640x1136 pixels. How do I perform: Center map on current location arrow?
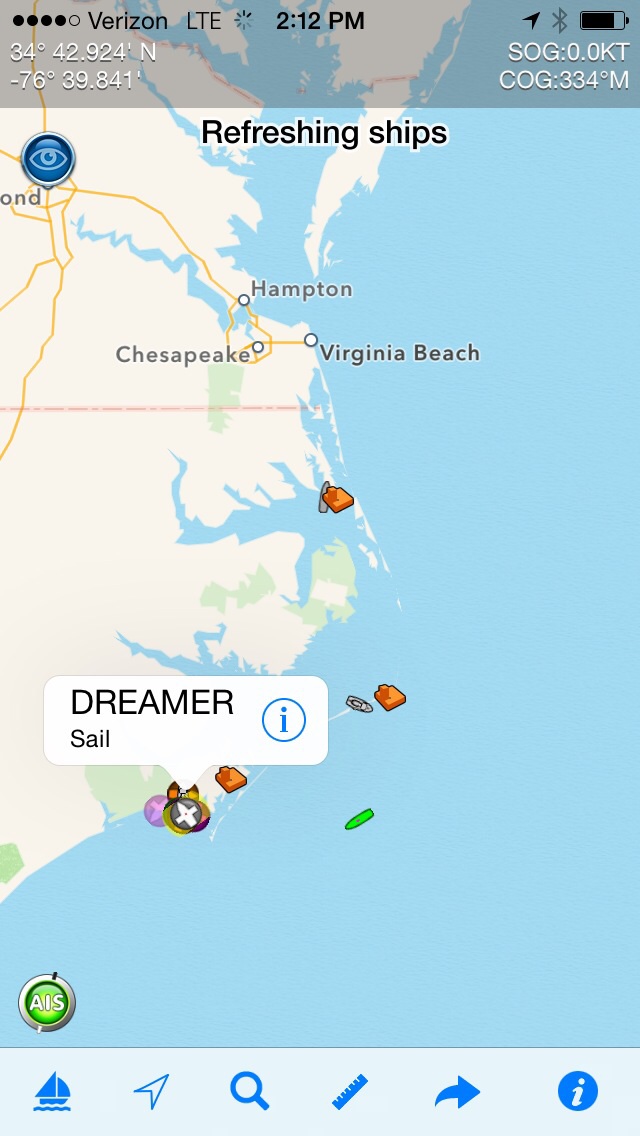tap(151, 1092)
